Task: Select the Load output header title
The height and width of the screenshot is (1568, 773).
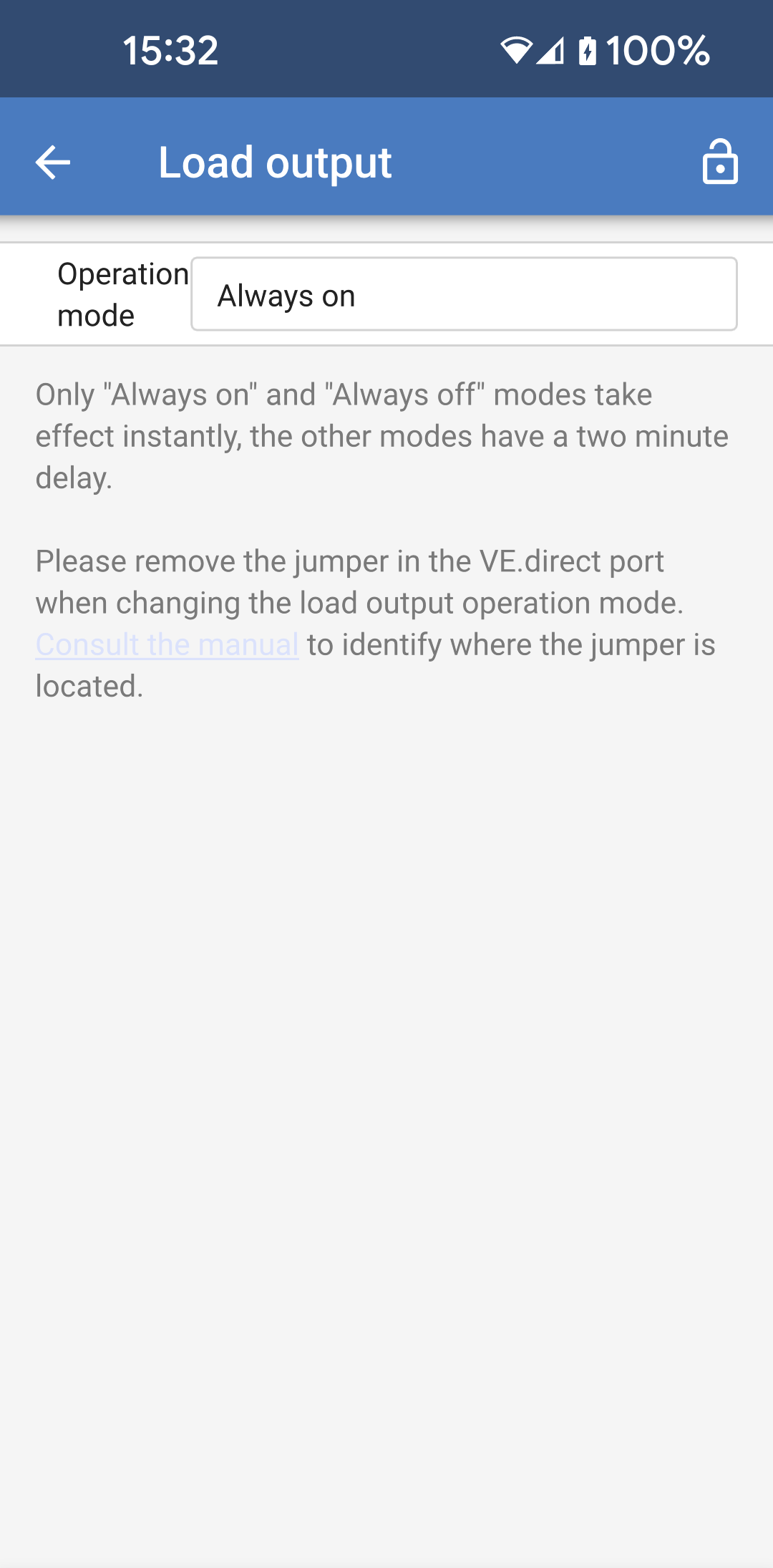Action: 275,162
